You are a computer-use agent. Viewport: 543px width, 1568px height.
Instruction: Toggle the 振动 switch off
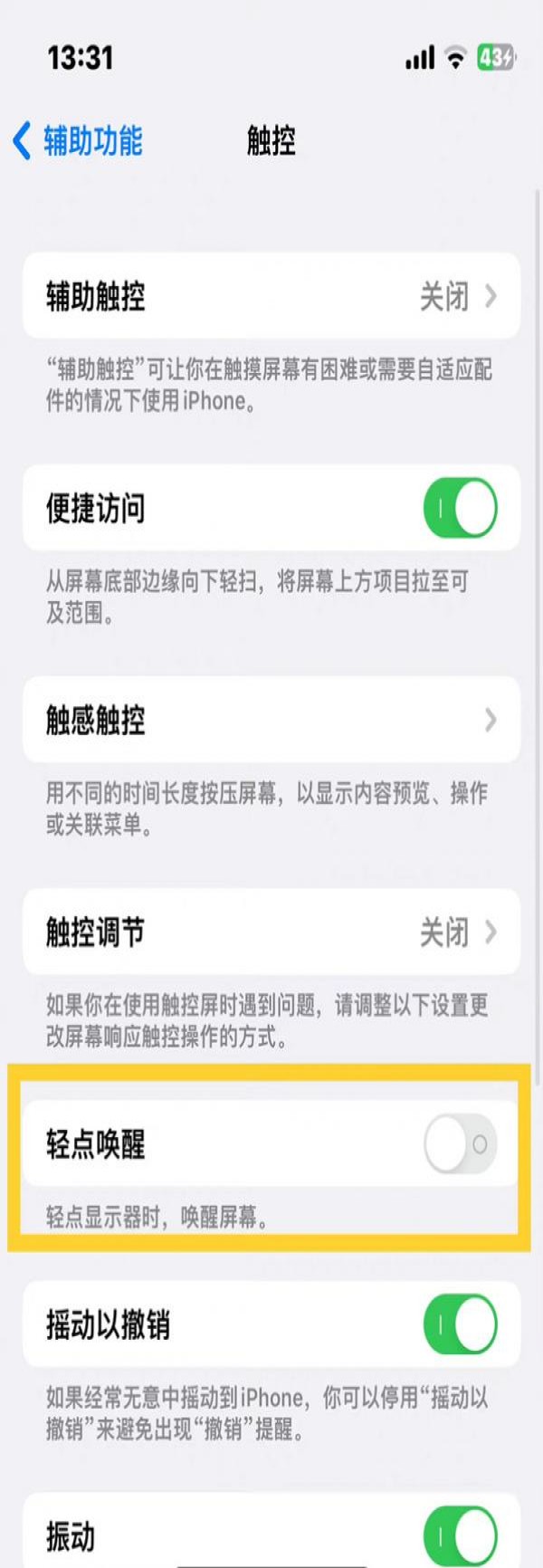tap(460, 1535)
